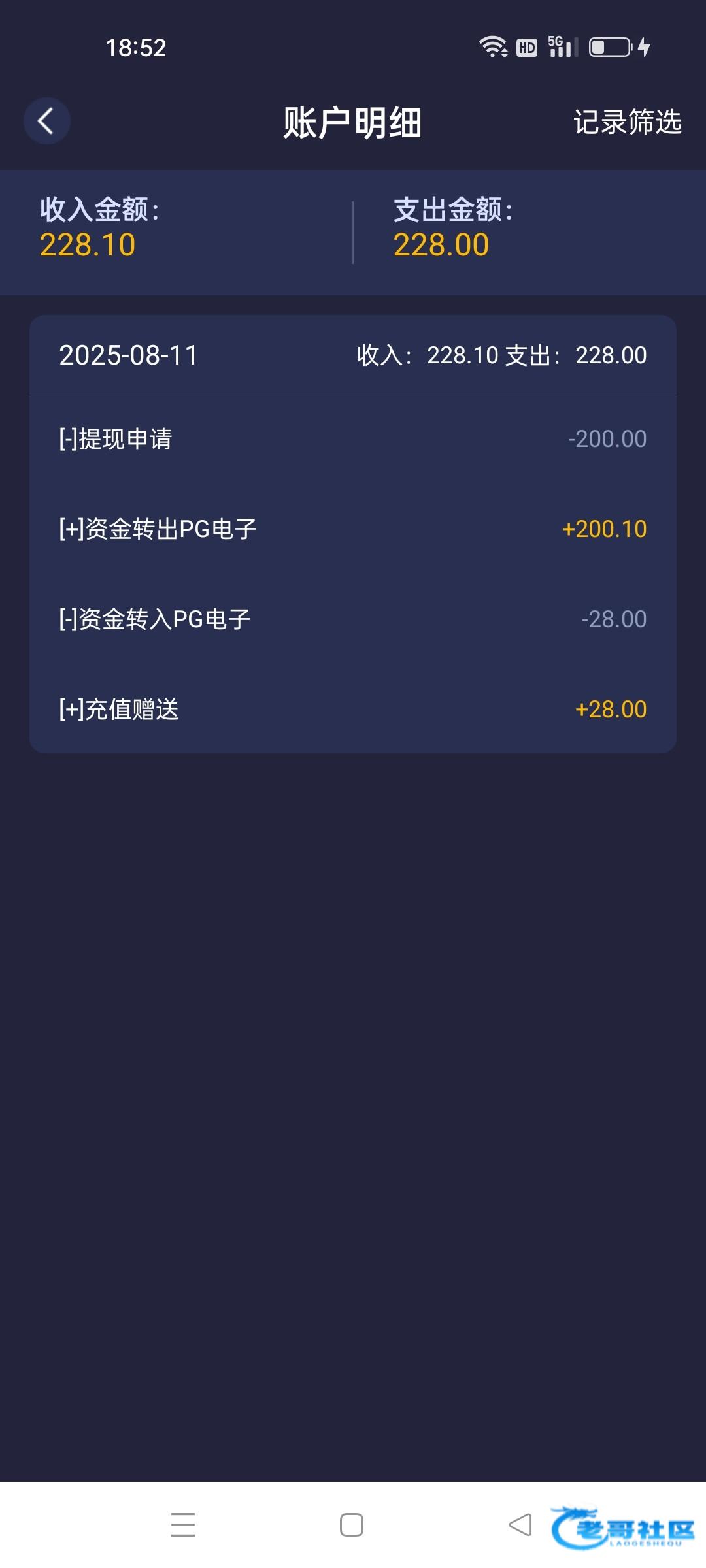The image size is (706, 1568).
Task: Open recent apps from navigation bar
Action: (x=183, y=1525)
